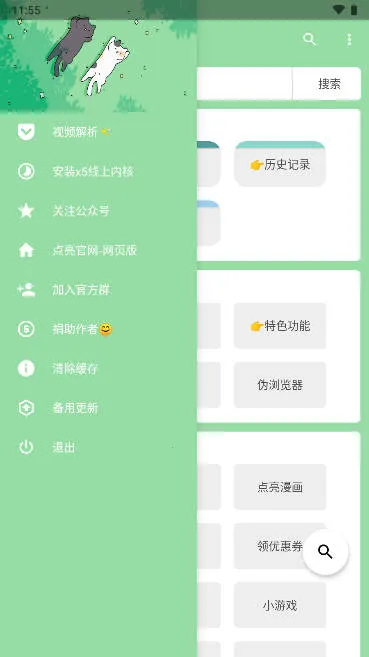
Task: Tap the floating search button
Action: click(x=325, y=552)
